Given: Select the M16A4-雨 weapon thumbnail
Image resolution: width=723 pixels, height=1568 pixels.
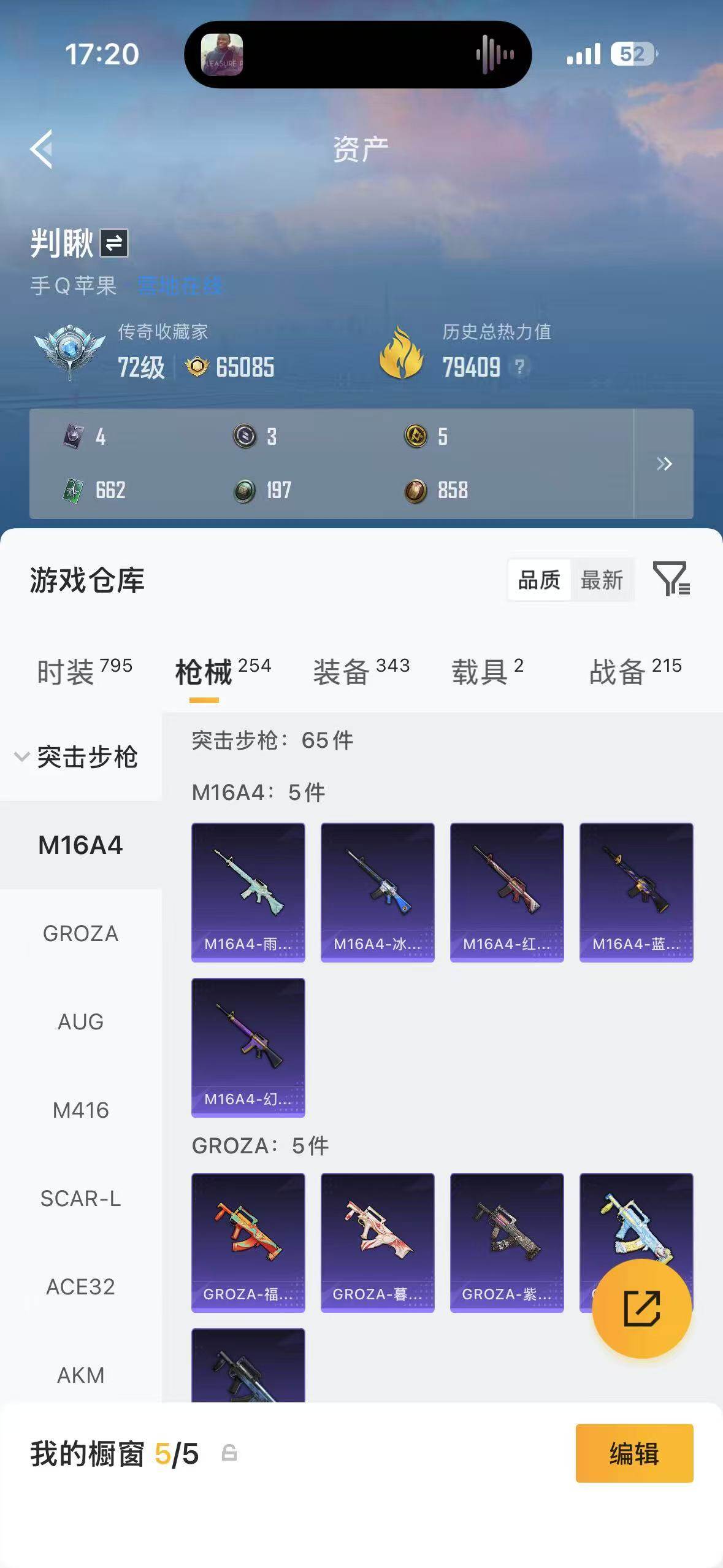Looking at the screenshot, I should (248, 891).
